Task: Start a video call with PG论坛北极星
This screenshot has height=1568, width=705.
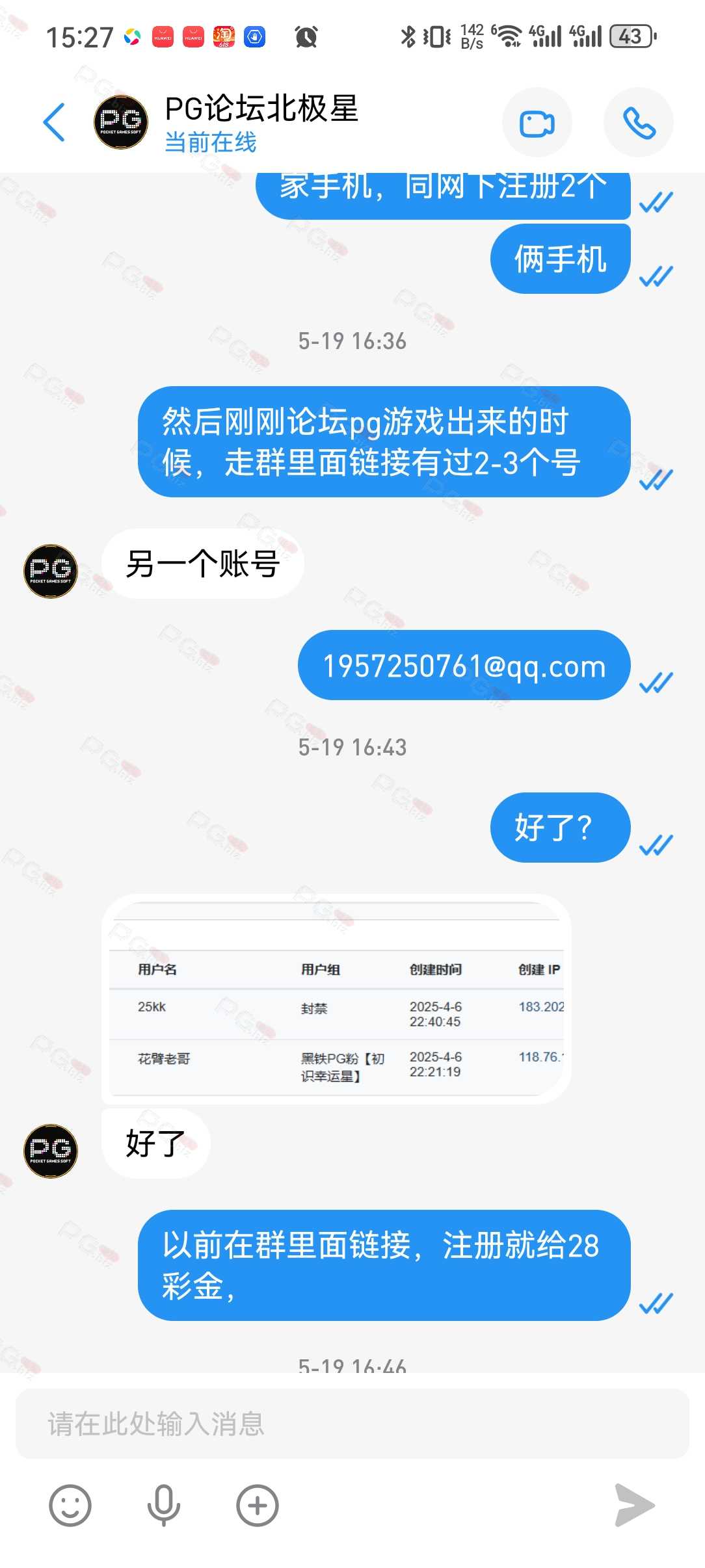Action: click(537, 122)
